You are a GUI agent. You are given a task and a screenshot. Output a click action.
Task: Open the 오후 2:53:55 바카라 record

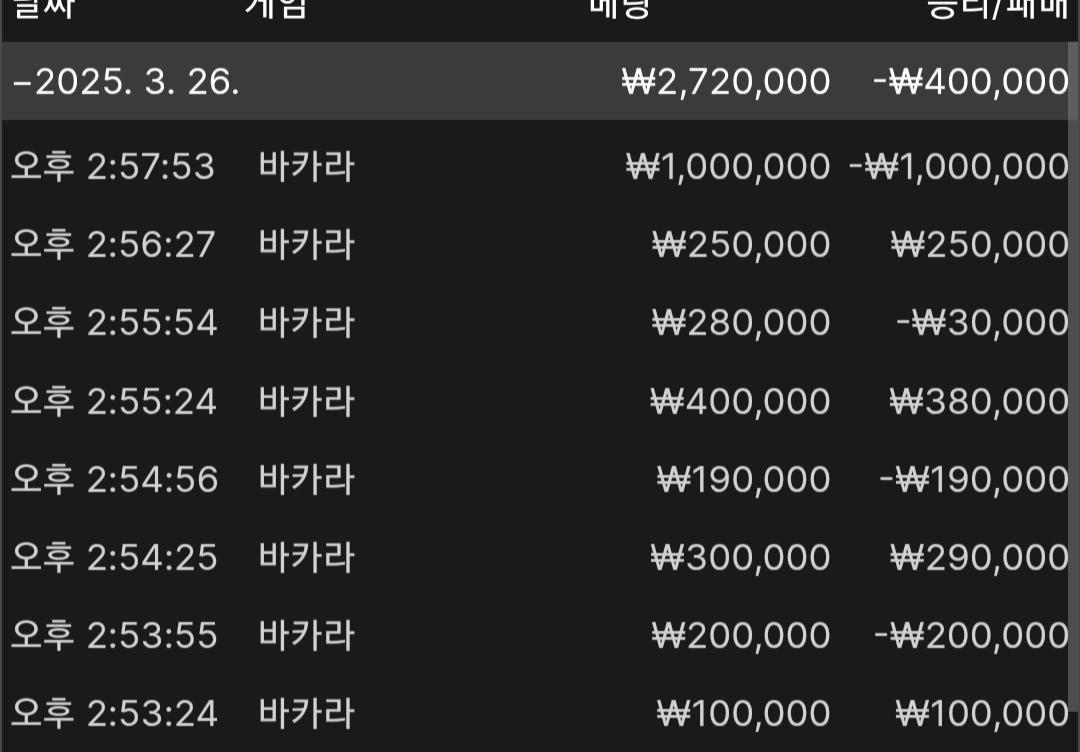click(x=540, y=635)
